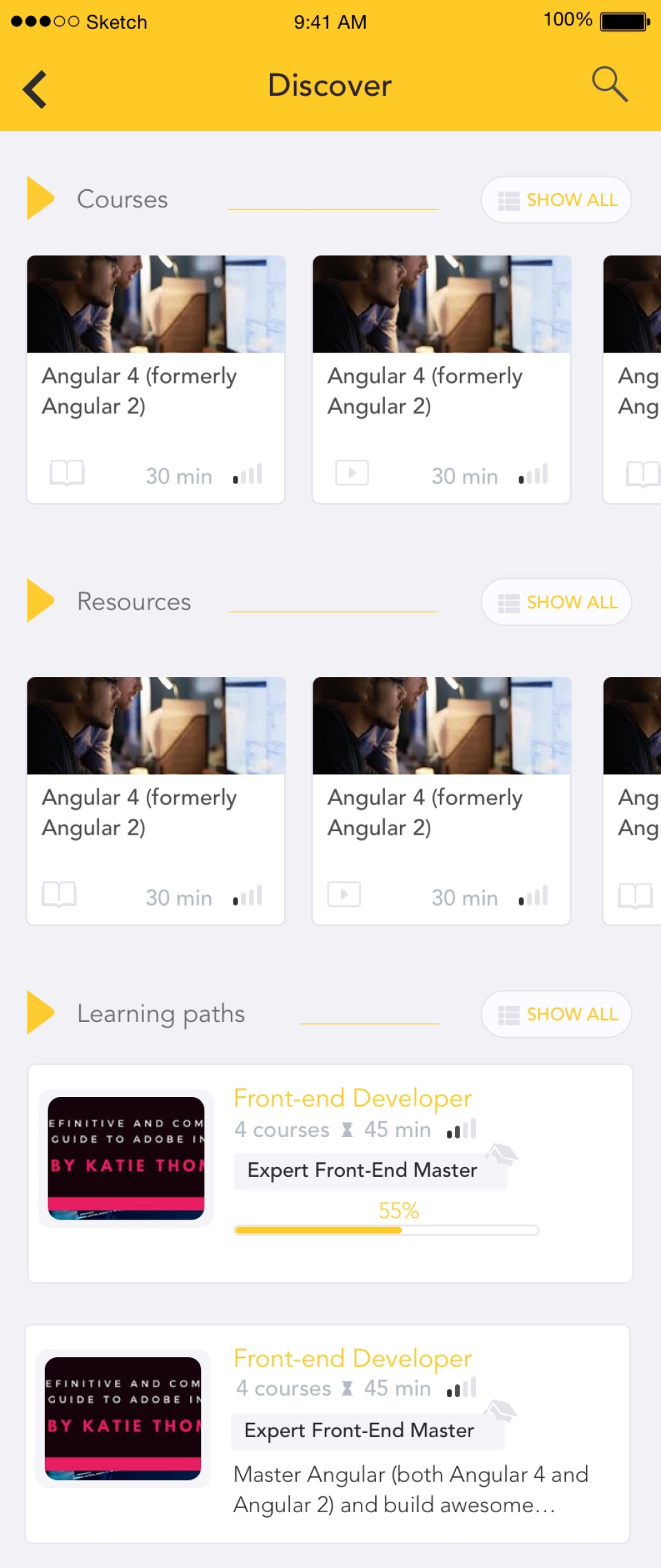
Task: Click the video play icon on second course card
Action: [x=351, y=473]
